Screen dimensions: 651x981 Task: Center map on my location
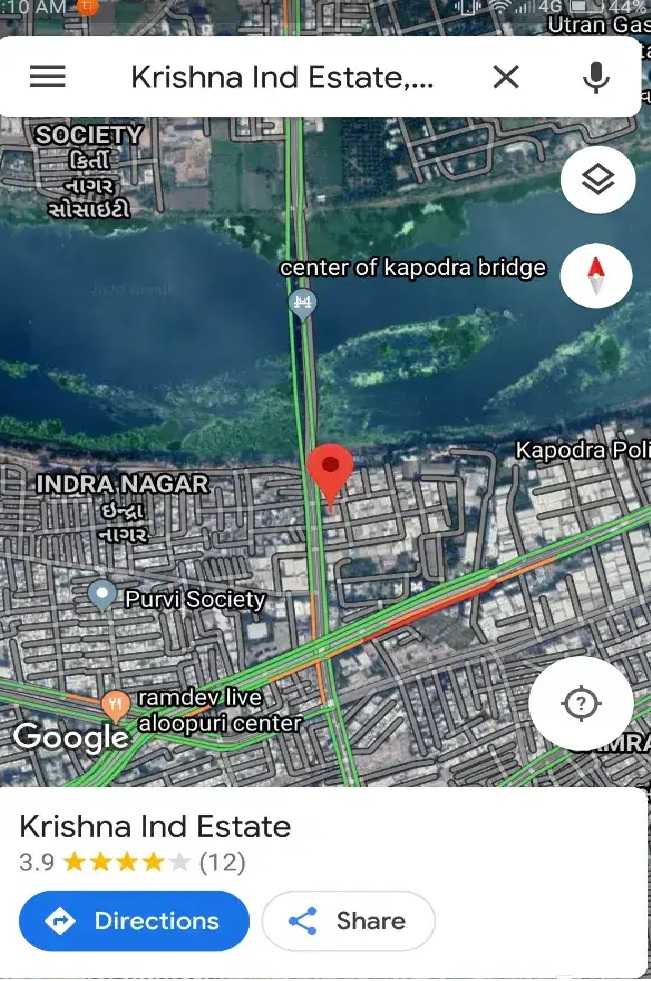point(580,704)
